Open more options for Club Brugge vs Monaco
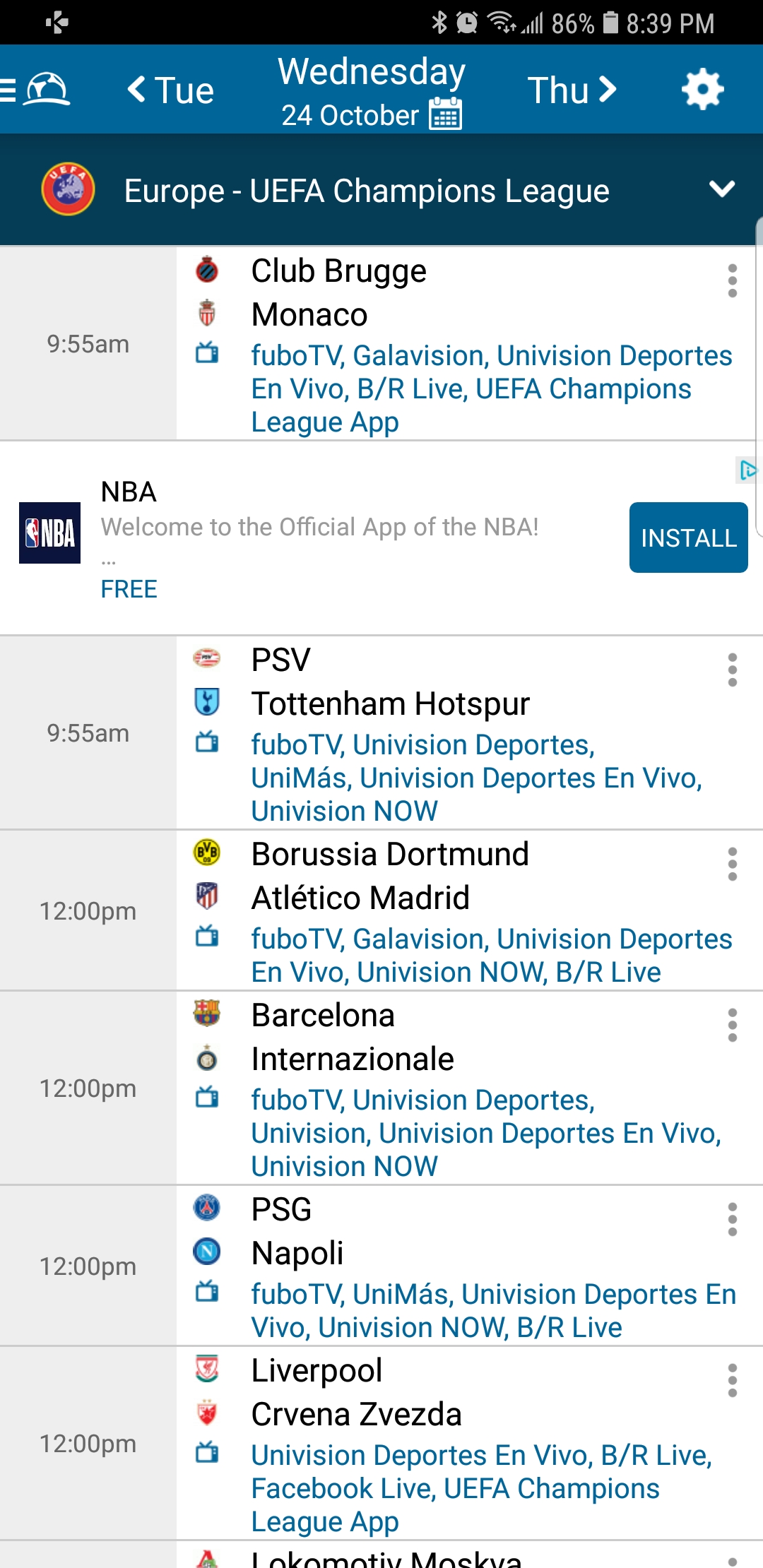The width and height of the screenshot is (763, 1568). point(732,281)
